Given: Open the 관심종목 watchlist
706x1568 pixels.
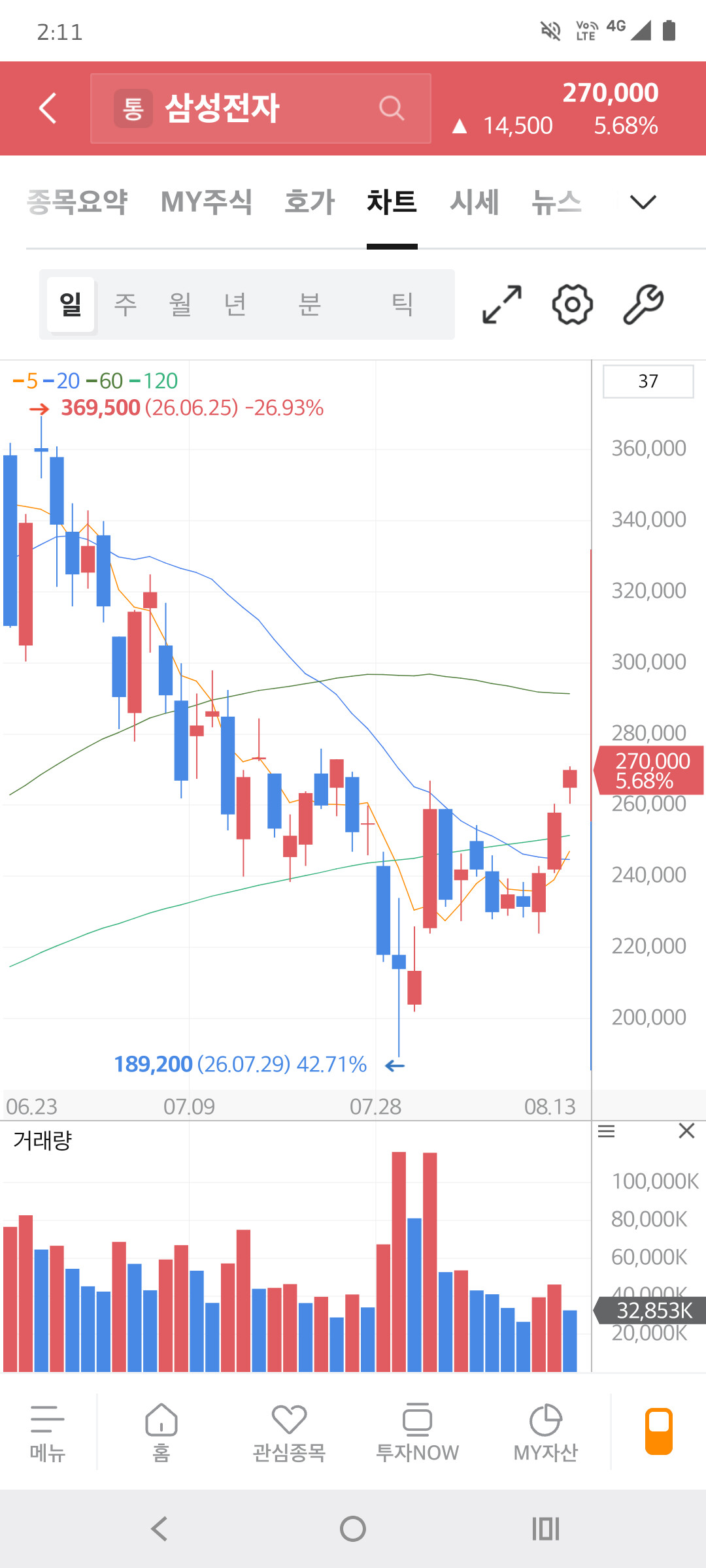Looking at the screenshot, I should [289, 1432].
